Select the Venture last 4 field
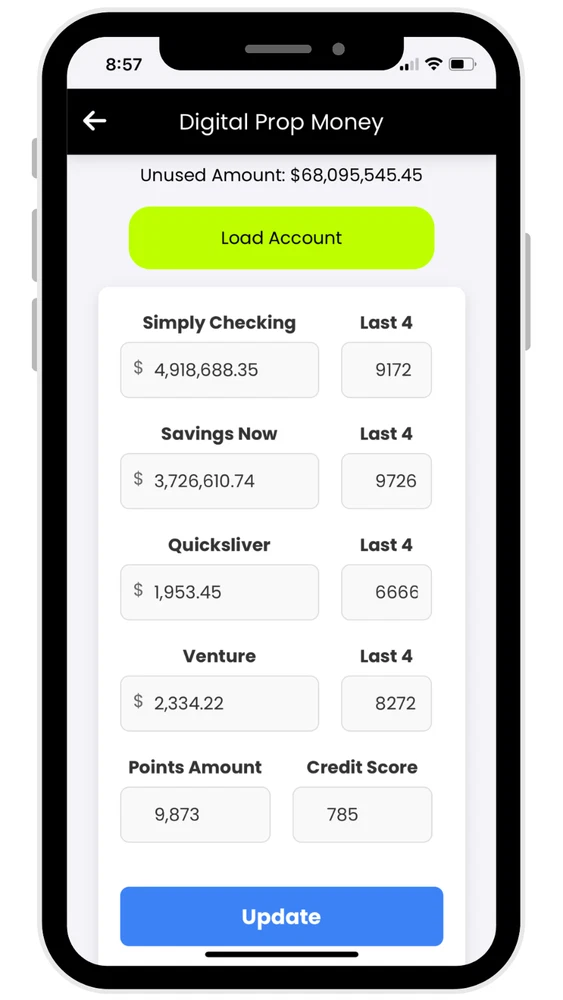563x1000 pixels. tap(386, 703)
